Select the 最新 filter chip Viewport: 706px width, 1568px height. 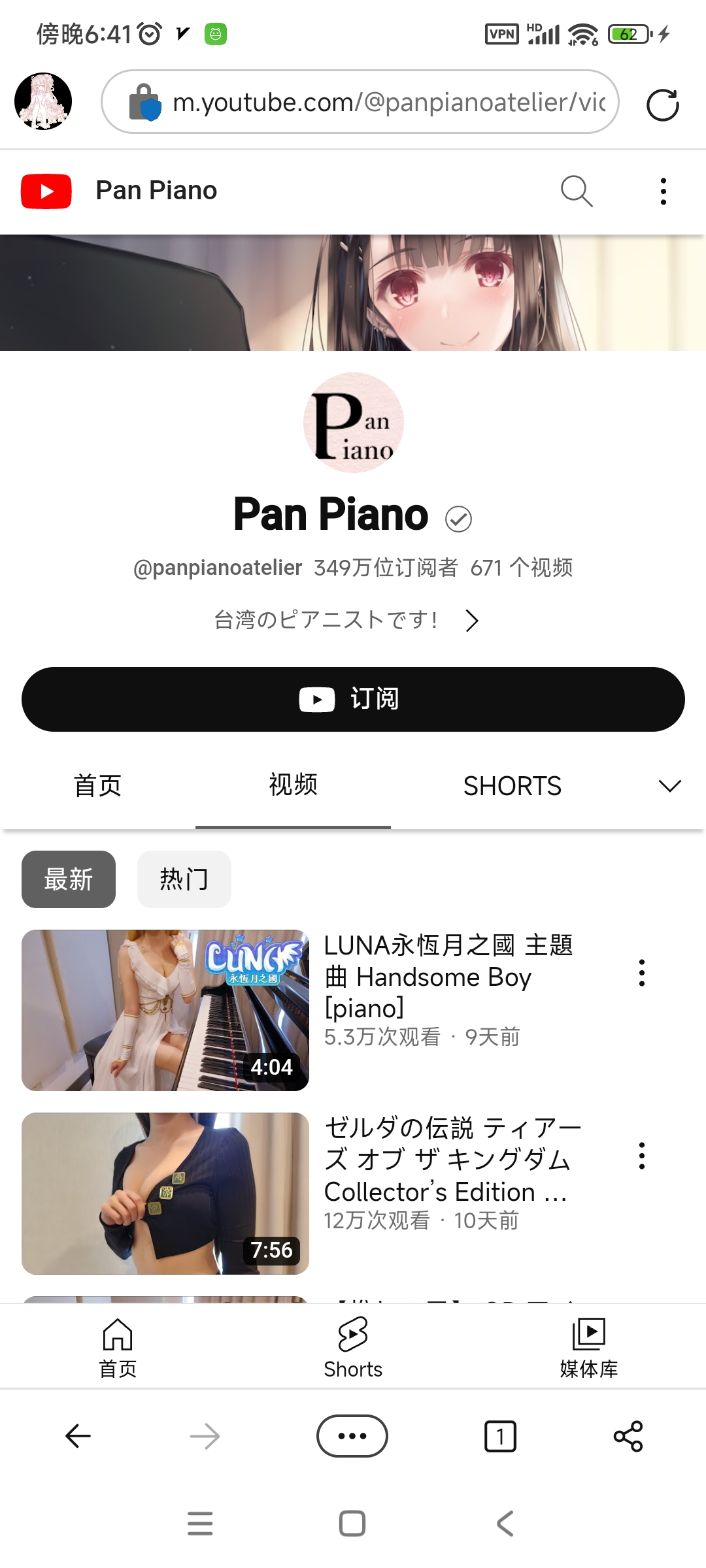pyautogui.click(x=68, y=879)
